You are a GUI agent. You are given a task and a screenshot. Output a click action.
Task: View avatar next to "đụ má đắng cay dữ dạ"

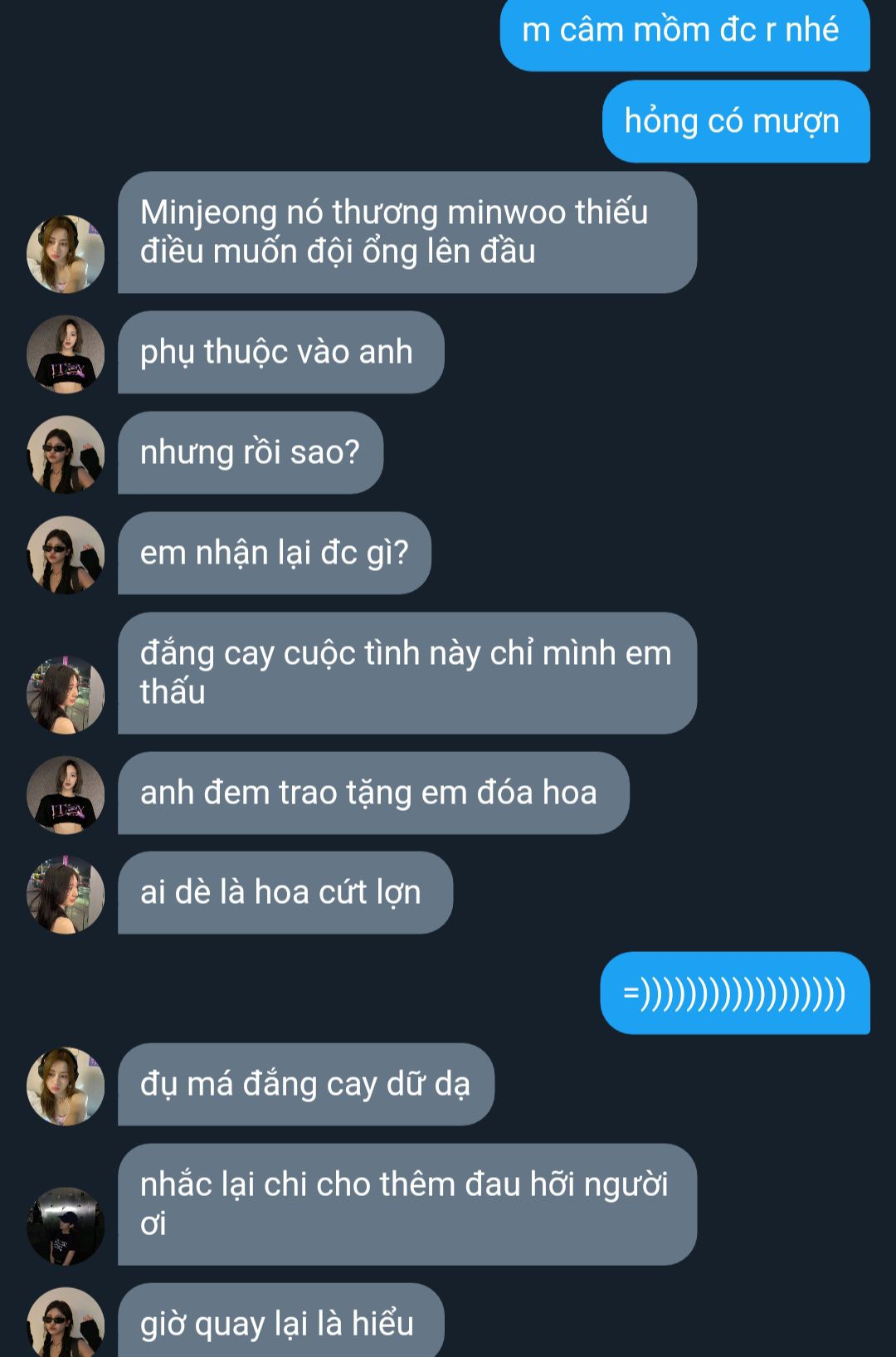[66, 1086]
